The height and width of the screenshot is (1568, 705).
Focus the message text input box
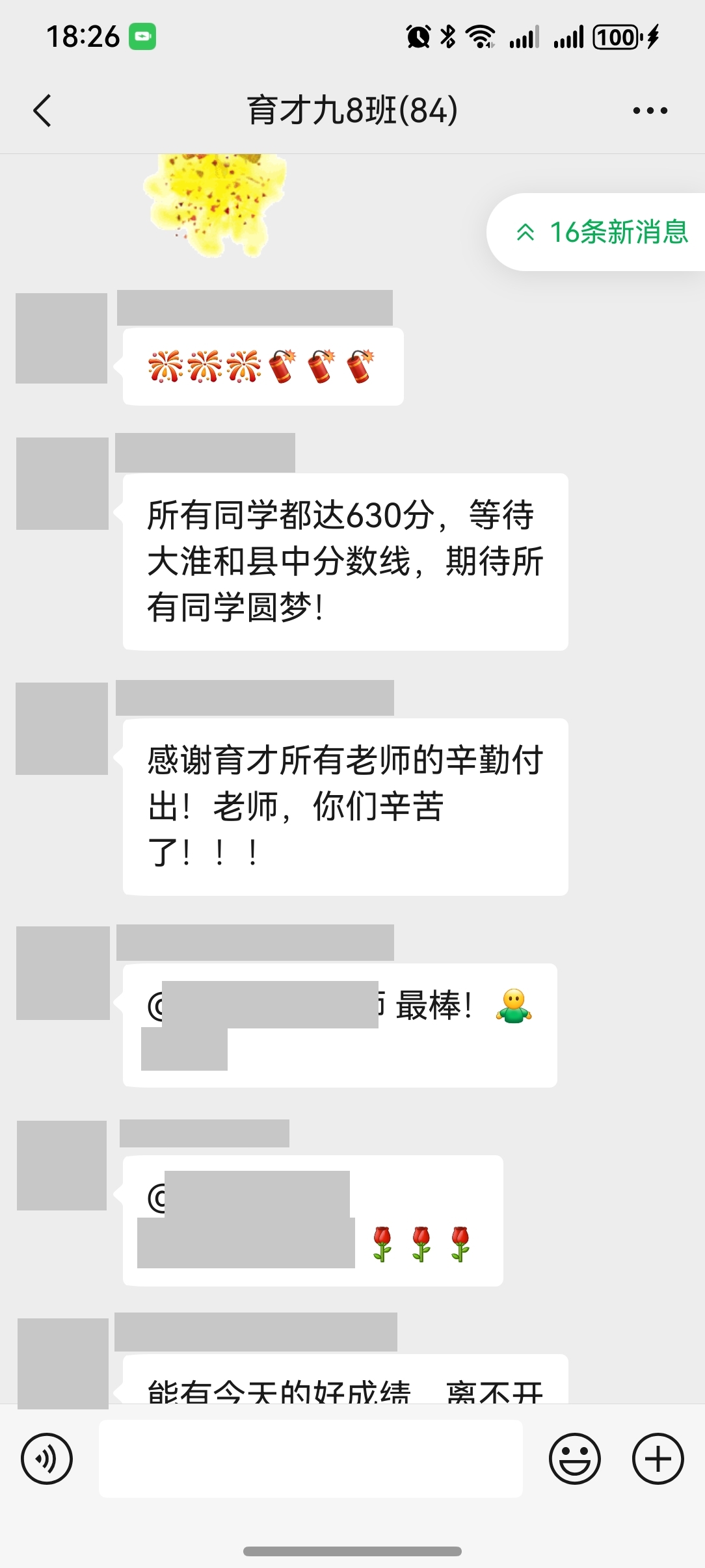(x=310, y=1458)
